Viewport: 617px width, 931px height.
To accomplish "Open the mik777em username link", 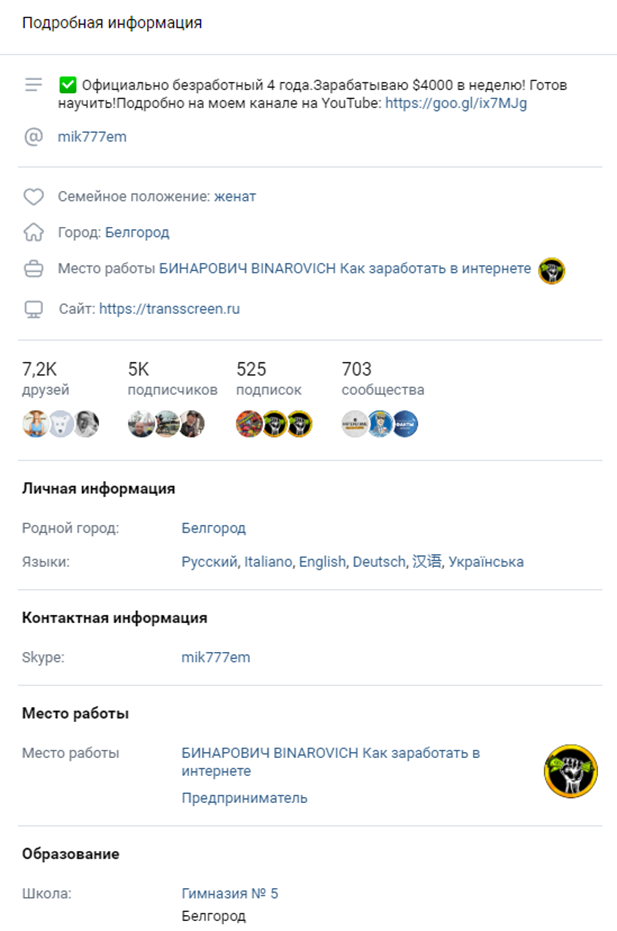I will tap(92, 137).
